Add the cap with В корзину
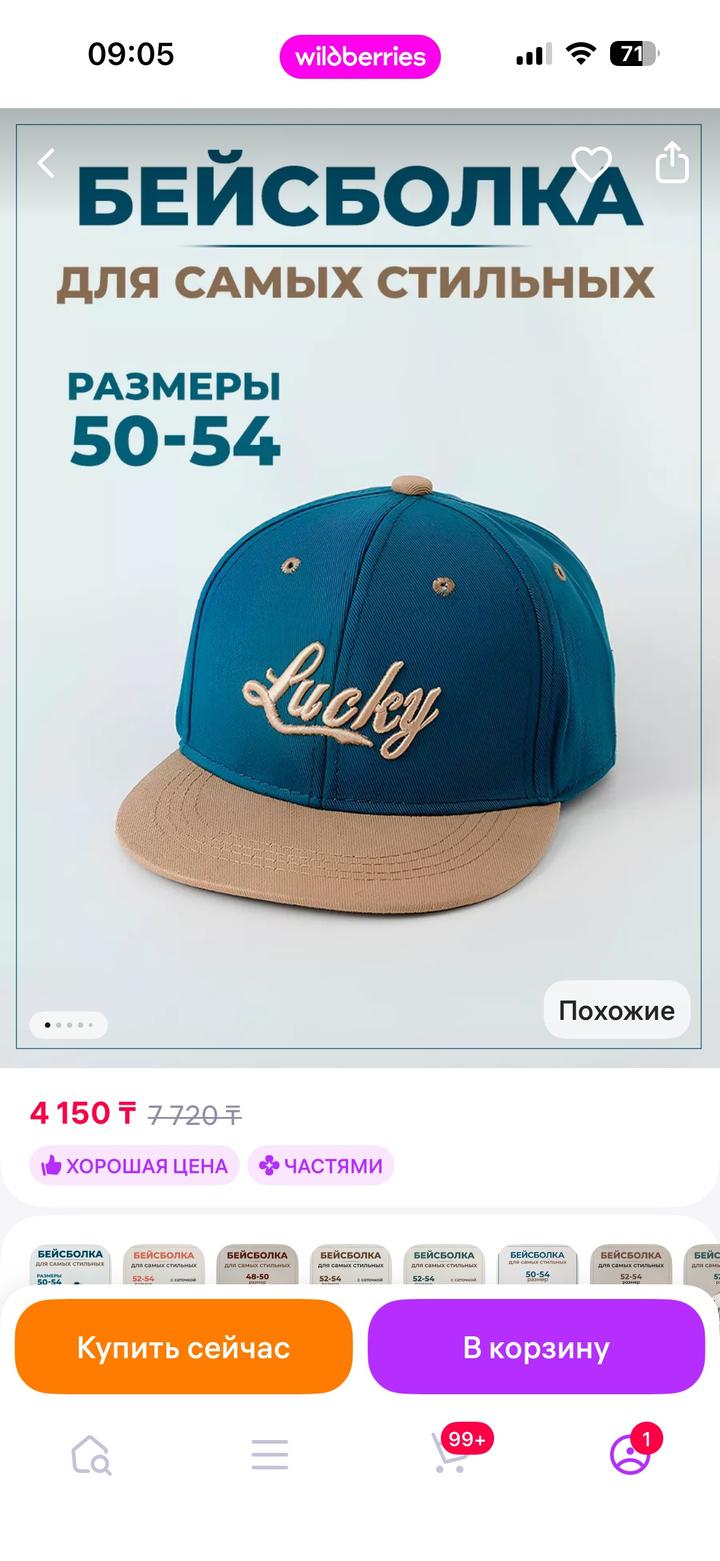The height and width of the screenshot is (1561, 720). 536,1347
